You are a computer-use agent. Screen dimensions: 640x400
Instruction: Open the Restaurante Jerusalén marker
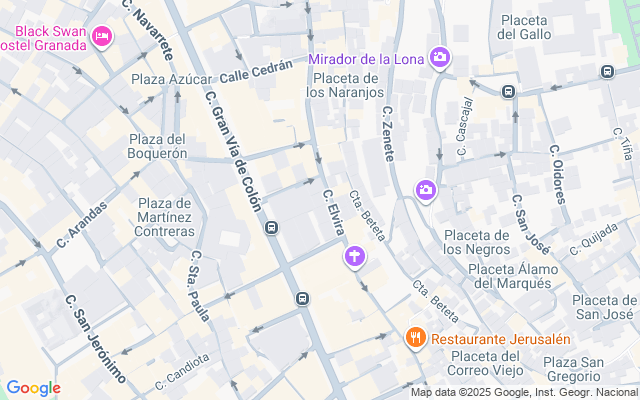pyautogui.click(x=415, y=339)
